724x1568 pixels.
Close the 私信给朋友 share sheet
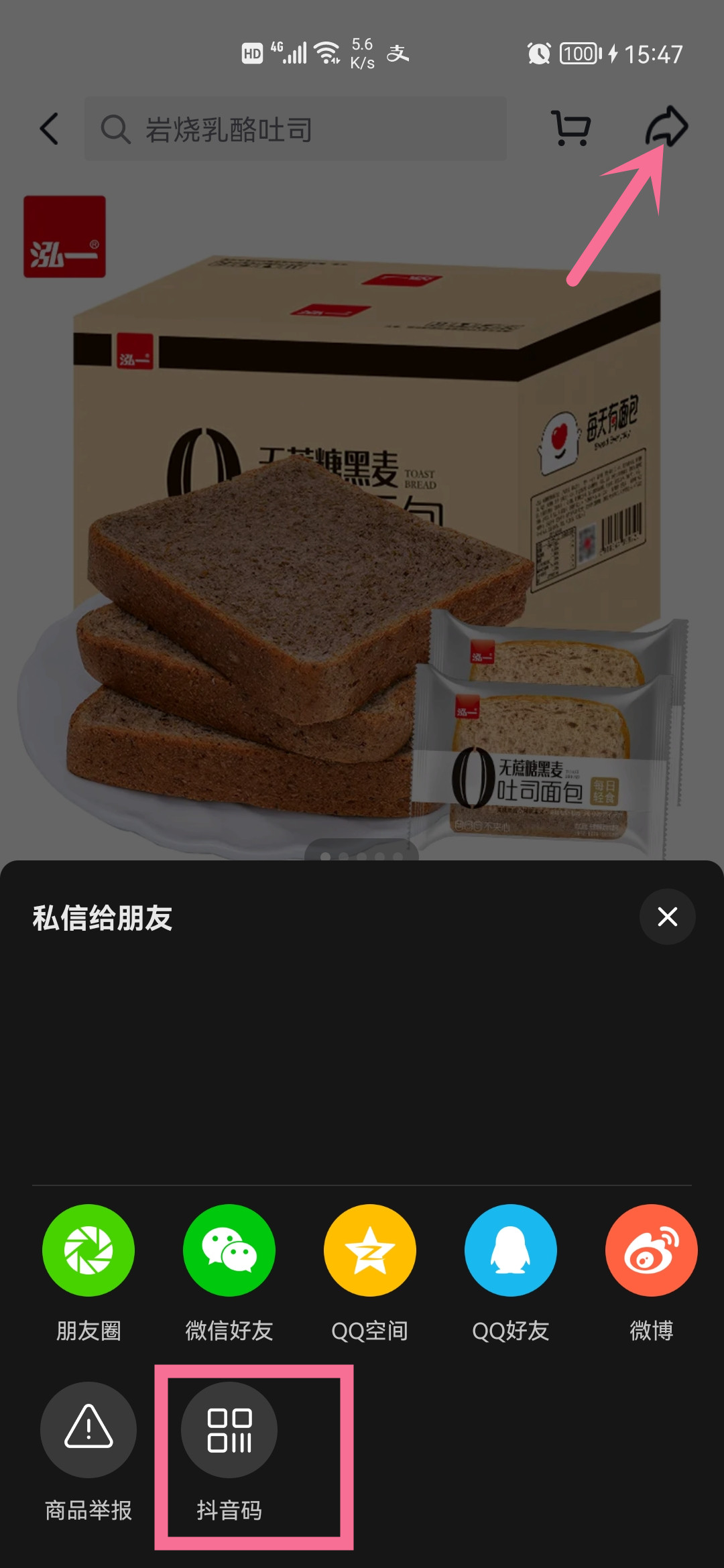click(x=667, y=917)
